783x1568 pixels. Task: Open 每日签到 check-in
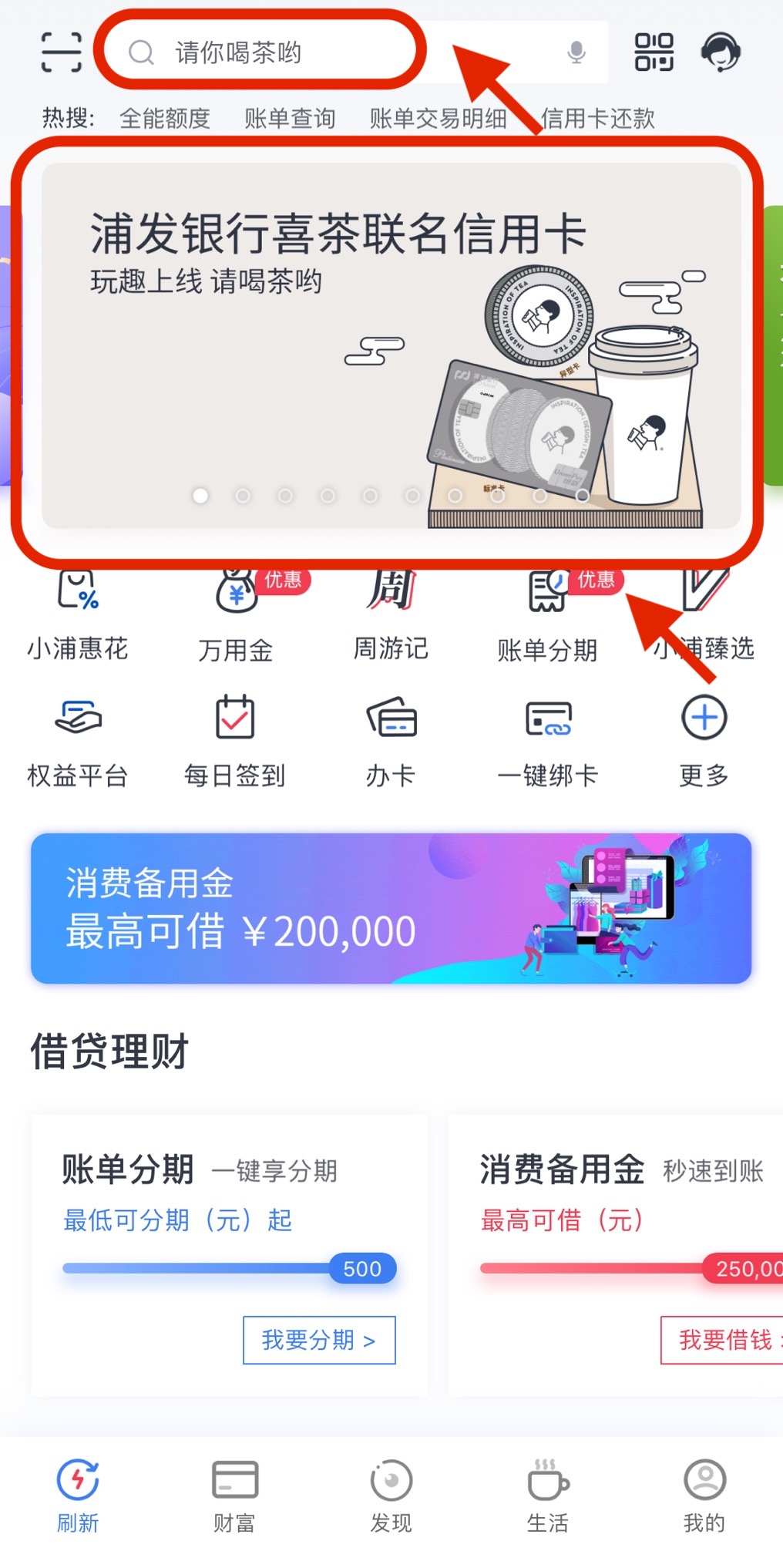(235, 742)
